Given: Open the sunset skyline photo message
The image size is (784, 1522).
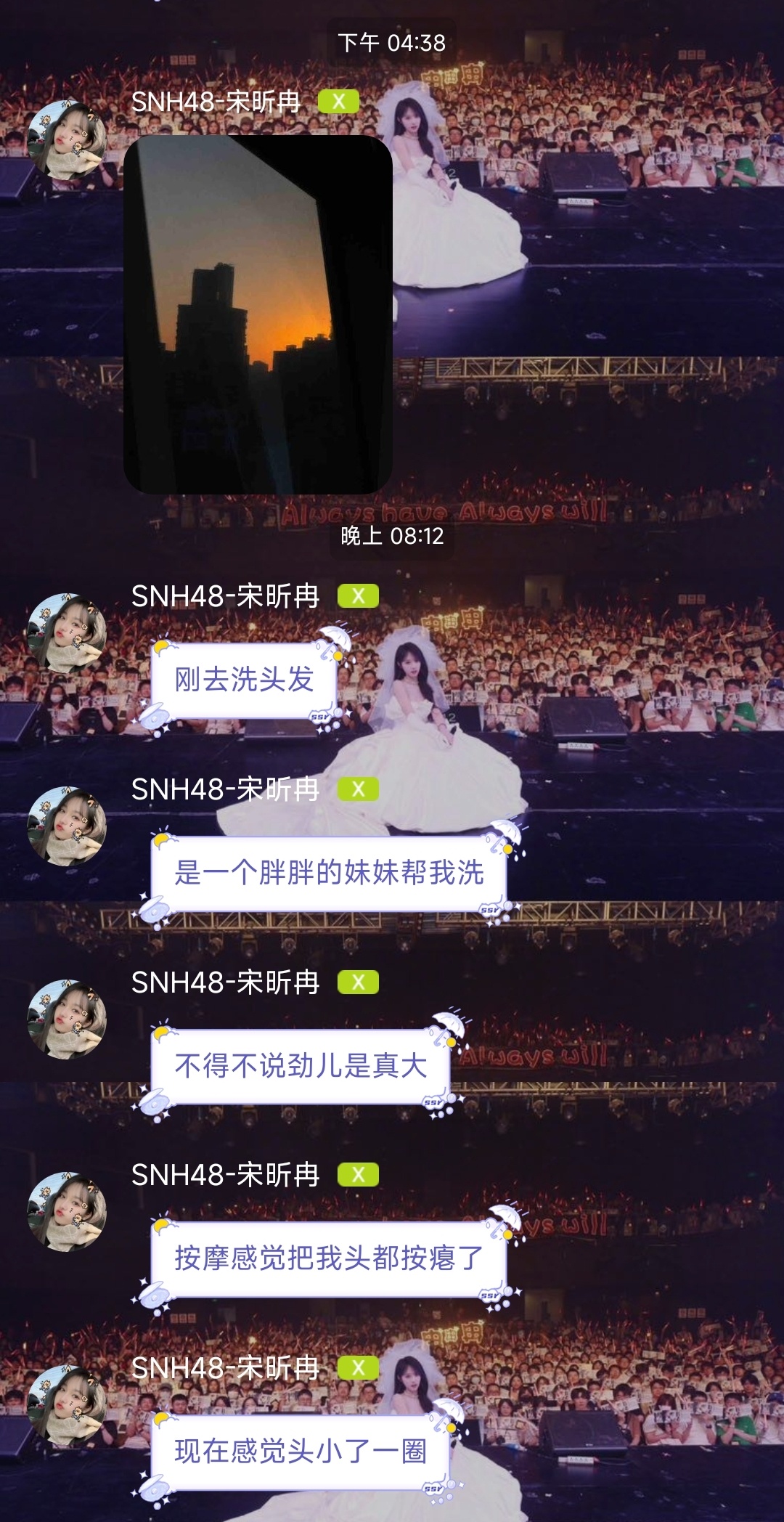Looking at the screenshot, I should point(258,314).
